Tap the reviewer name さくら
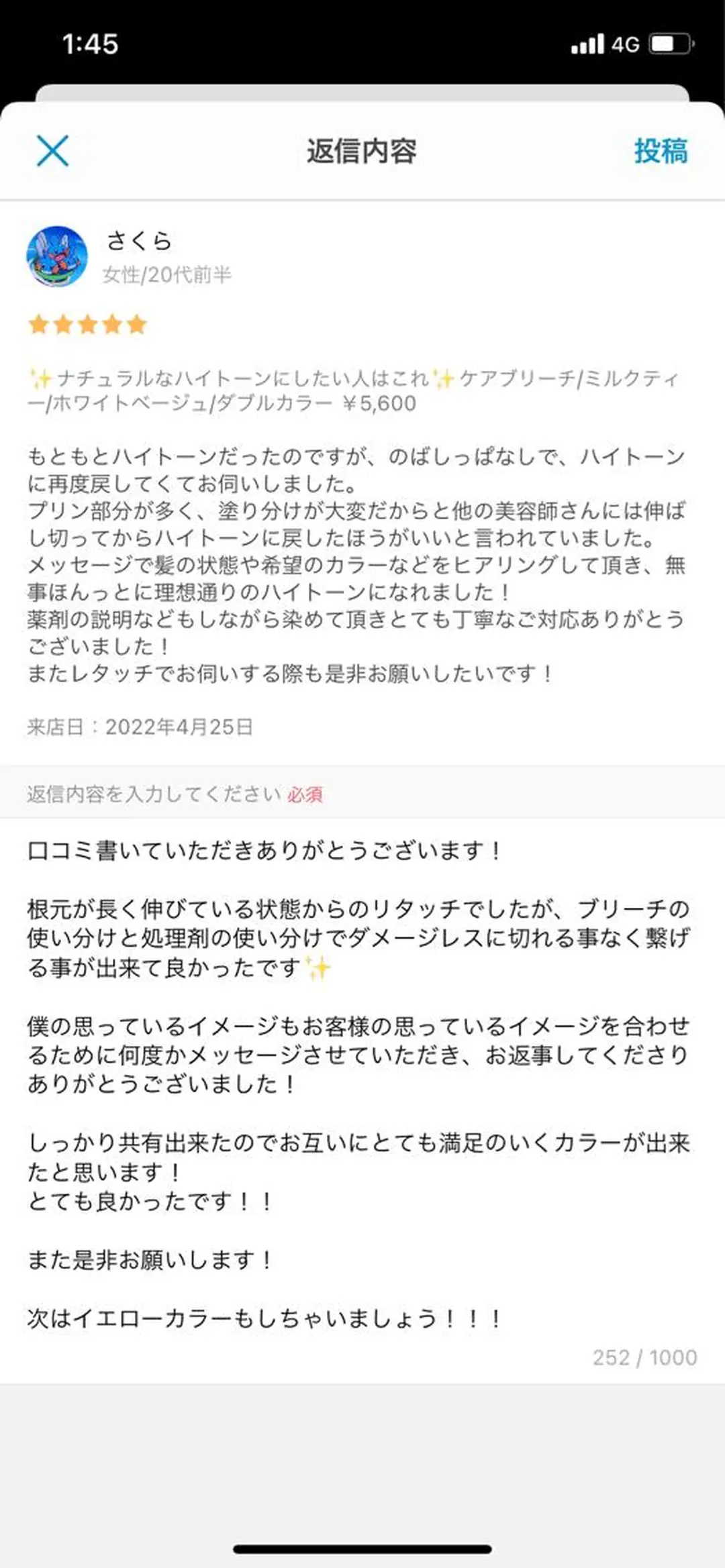Image resolution: width=725 pixels, height=1568 pixels. point(138,243)
